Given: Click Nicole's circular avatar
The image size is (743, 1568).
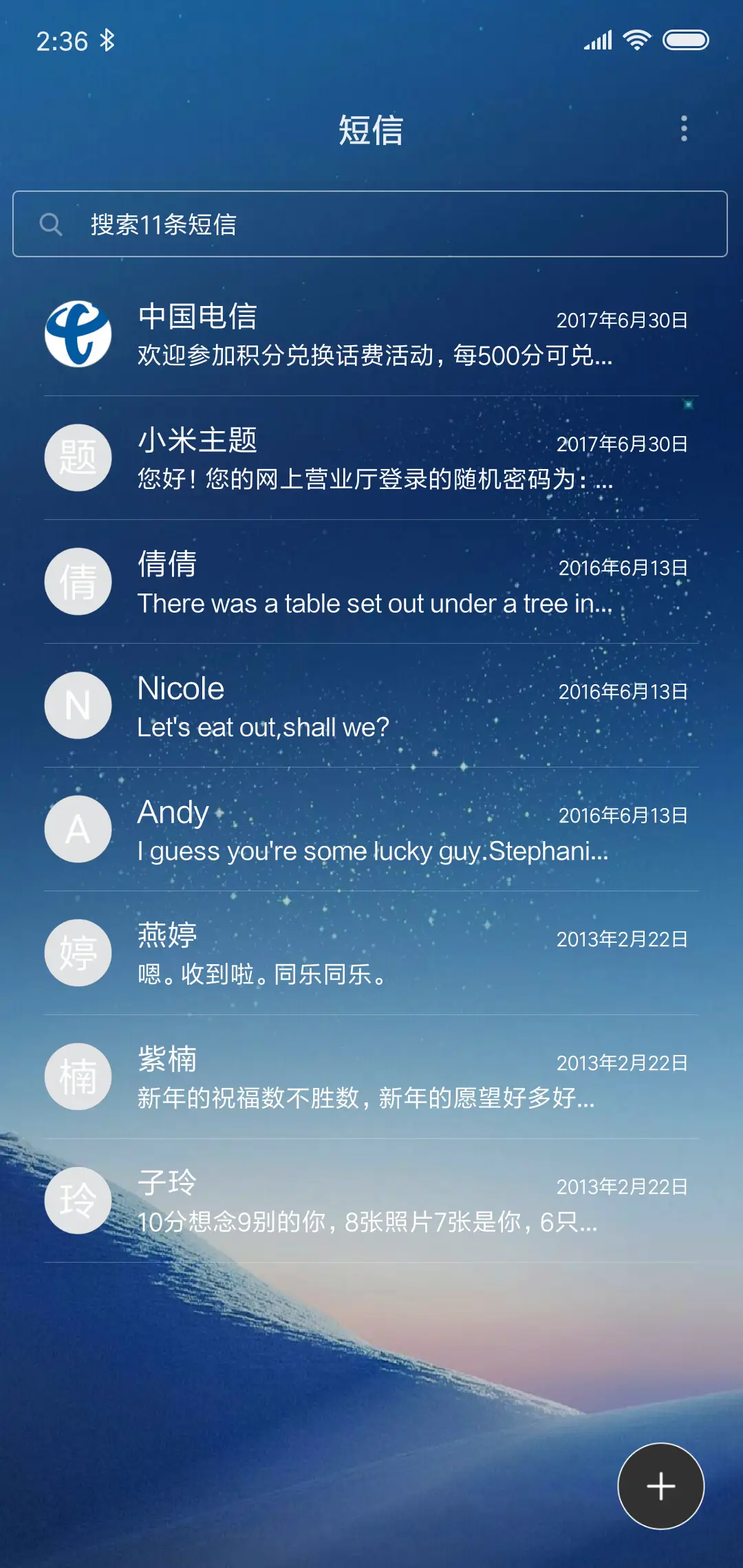Looking at the screenshot, I should (x=78, y=706).
